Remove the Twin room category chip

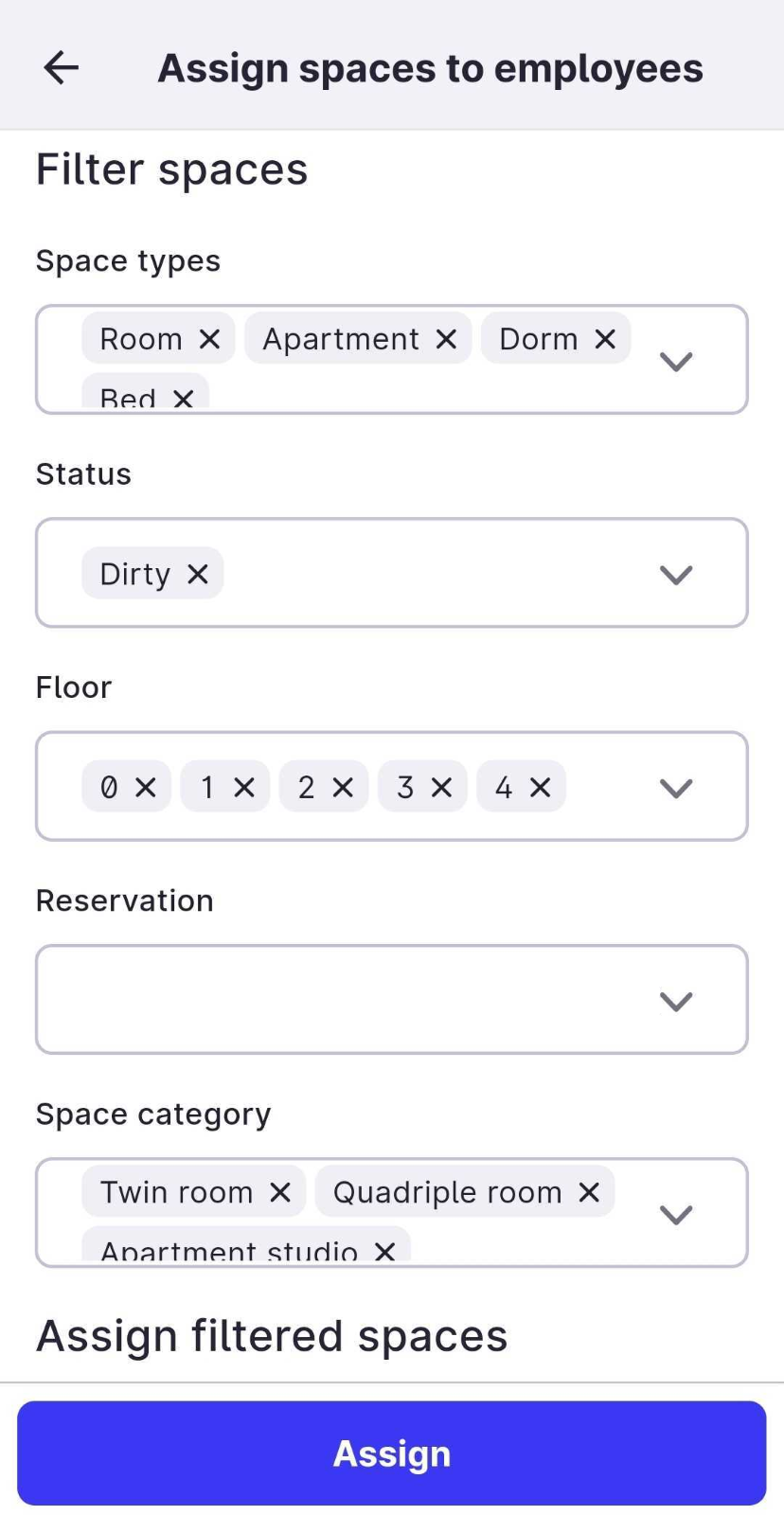pyautogui.click(x=279, y=1191)
